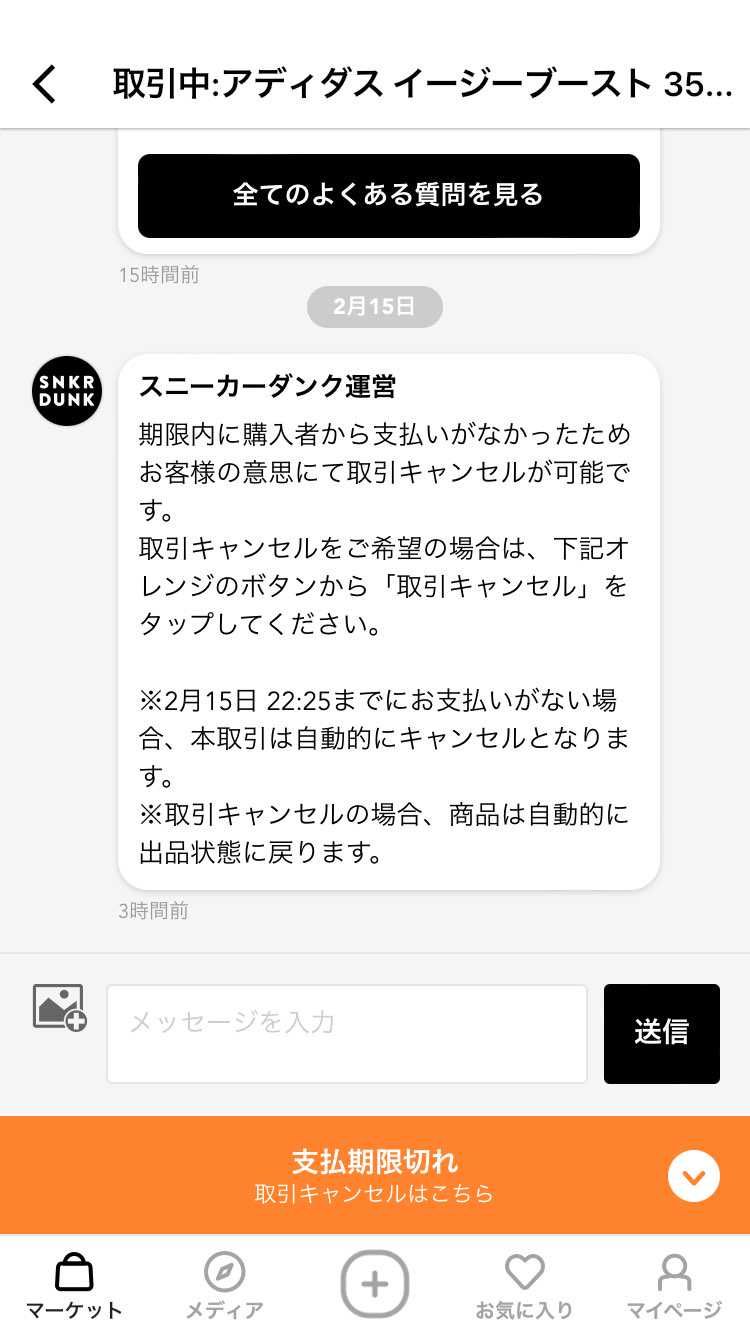Viewport: 750px width, 1334px height.
Task: Go back using the top-left arrow
Action: (45, 85)
